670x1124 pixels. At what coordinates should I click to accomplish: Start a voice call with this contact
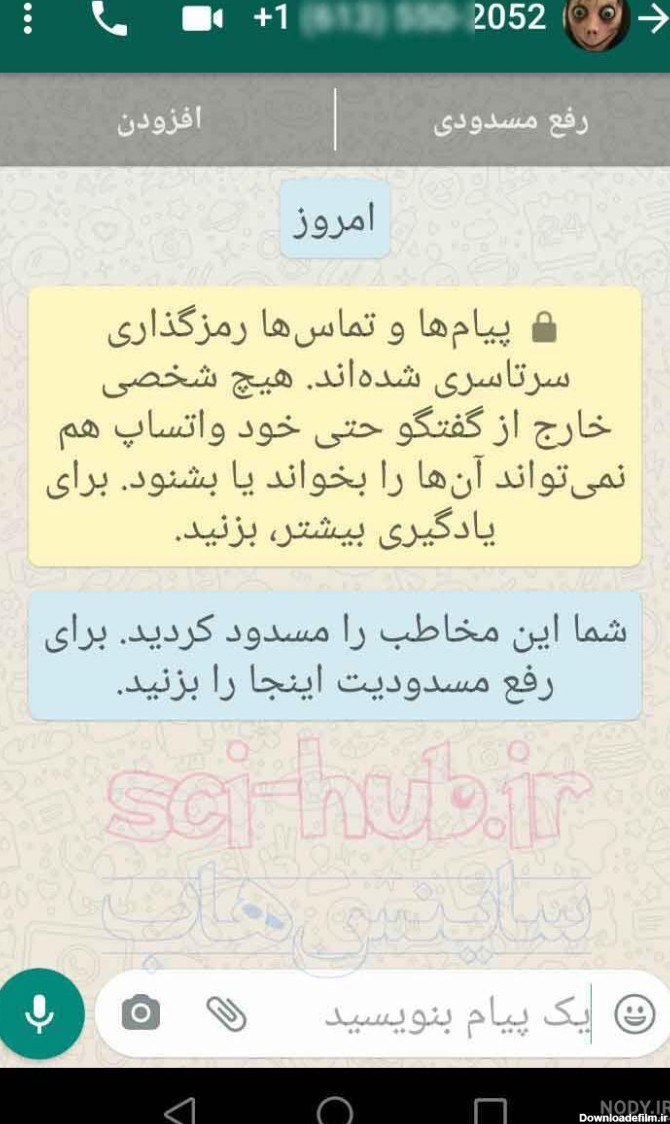pyautogui.click(x=110, y=19)
